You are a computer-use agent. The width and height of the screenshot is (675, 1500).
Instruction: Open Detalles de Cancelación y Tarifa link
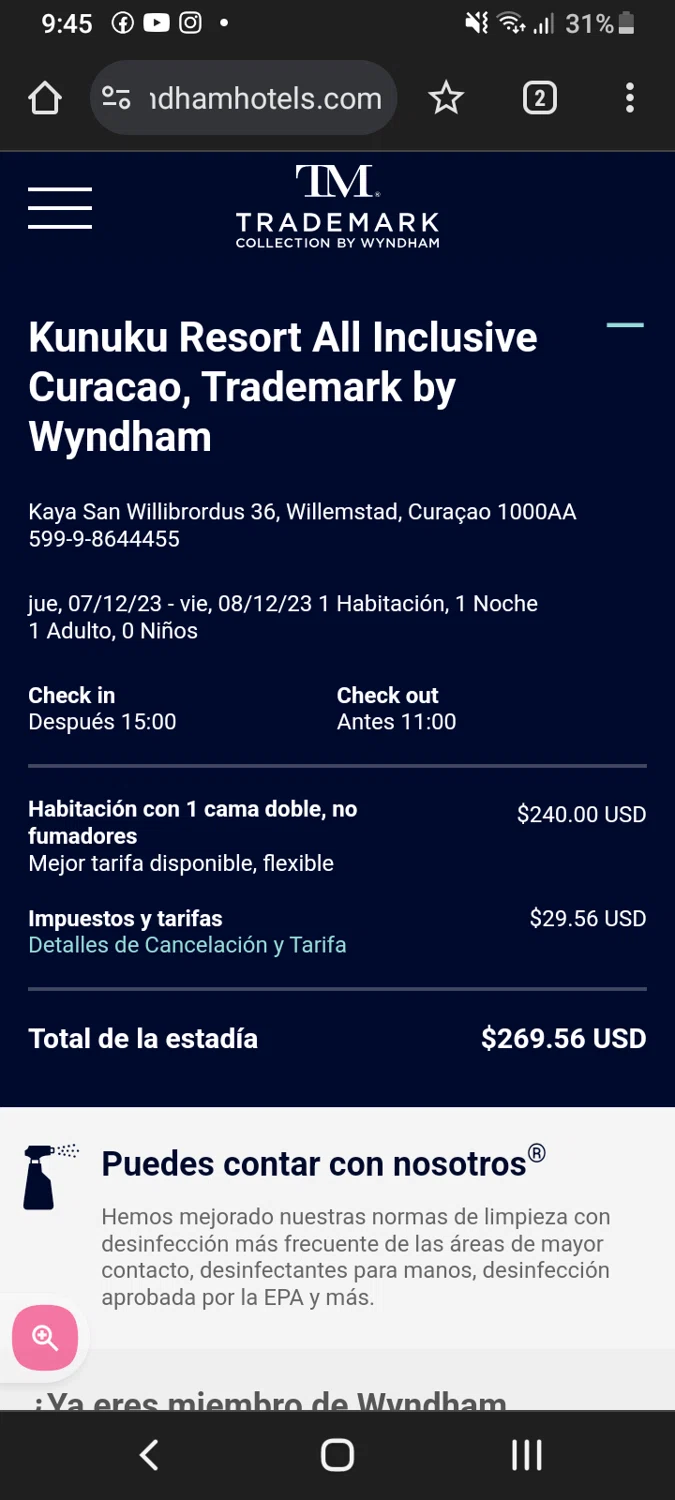coord(187,945)
